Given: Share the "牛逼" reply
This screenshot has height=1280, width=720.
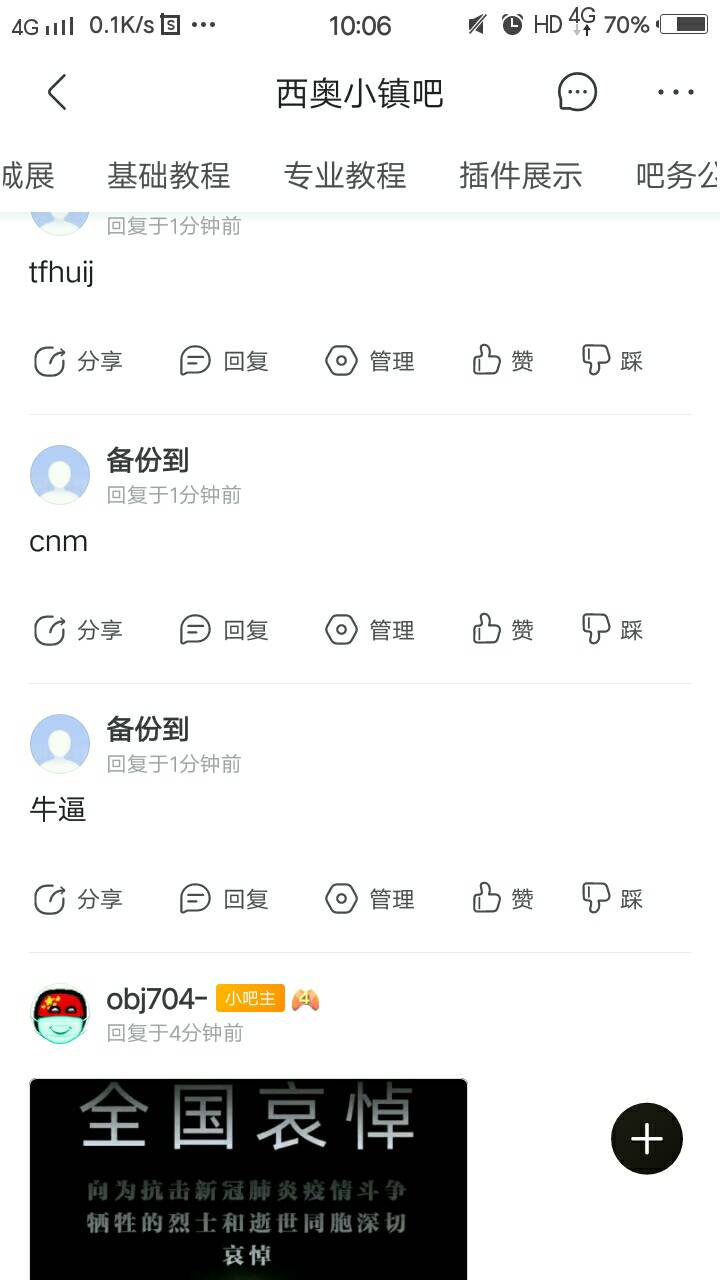Looking at the screenshot, I should (78, 899).
